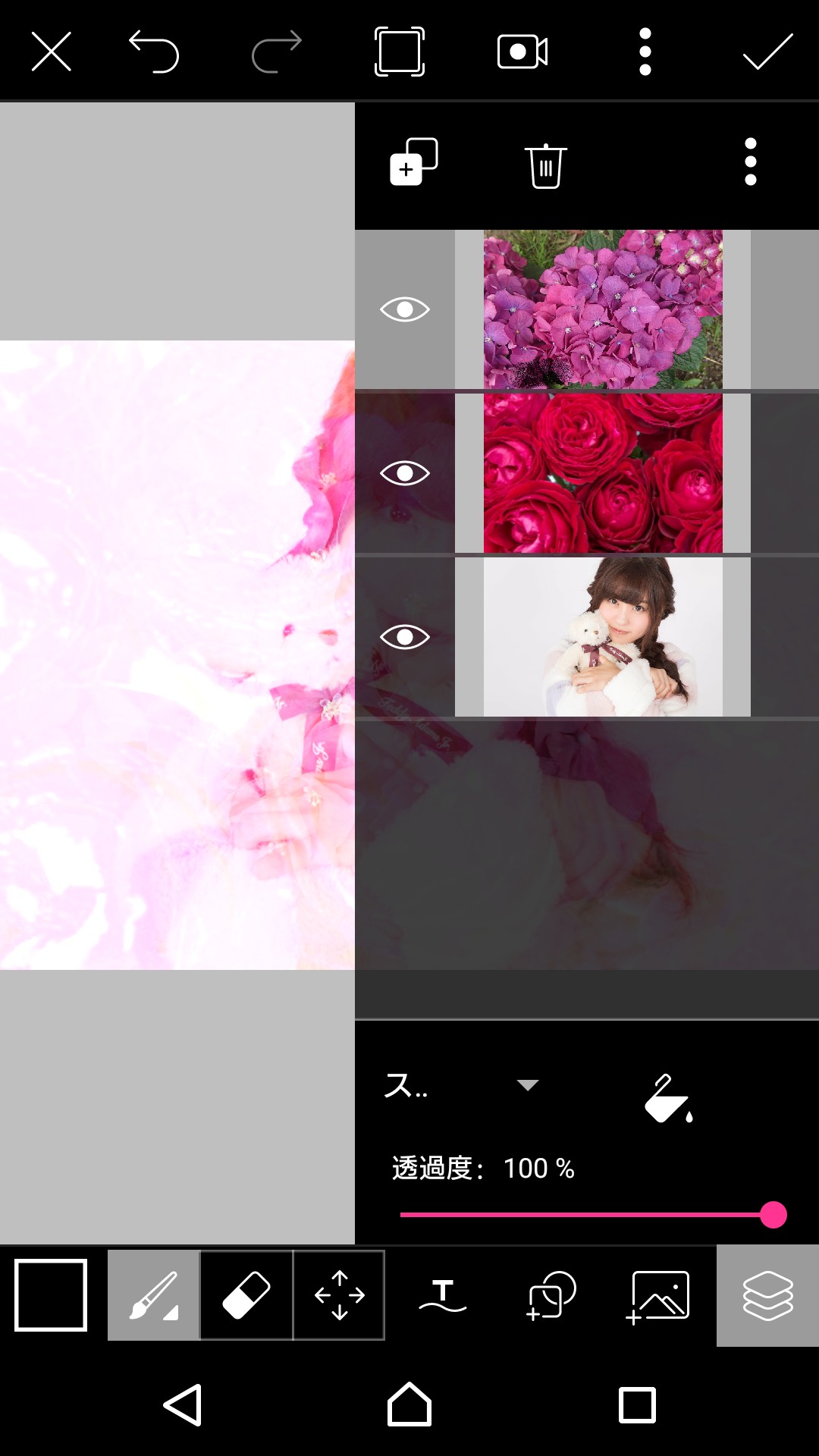Toggle fullscreen canvas view
The image size is (819, 1456).
click(400, 52)
